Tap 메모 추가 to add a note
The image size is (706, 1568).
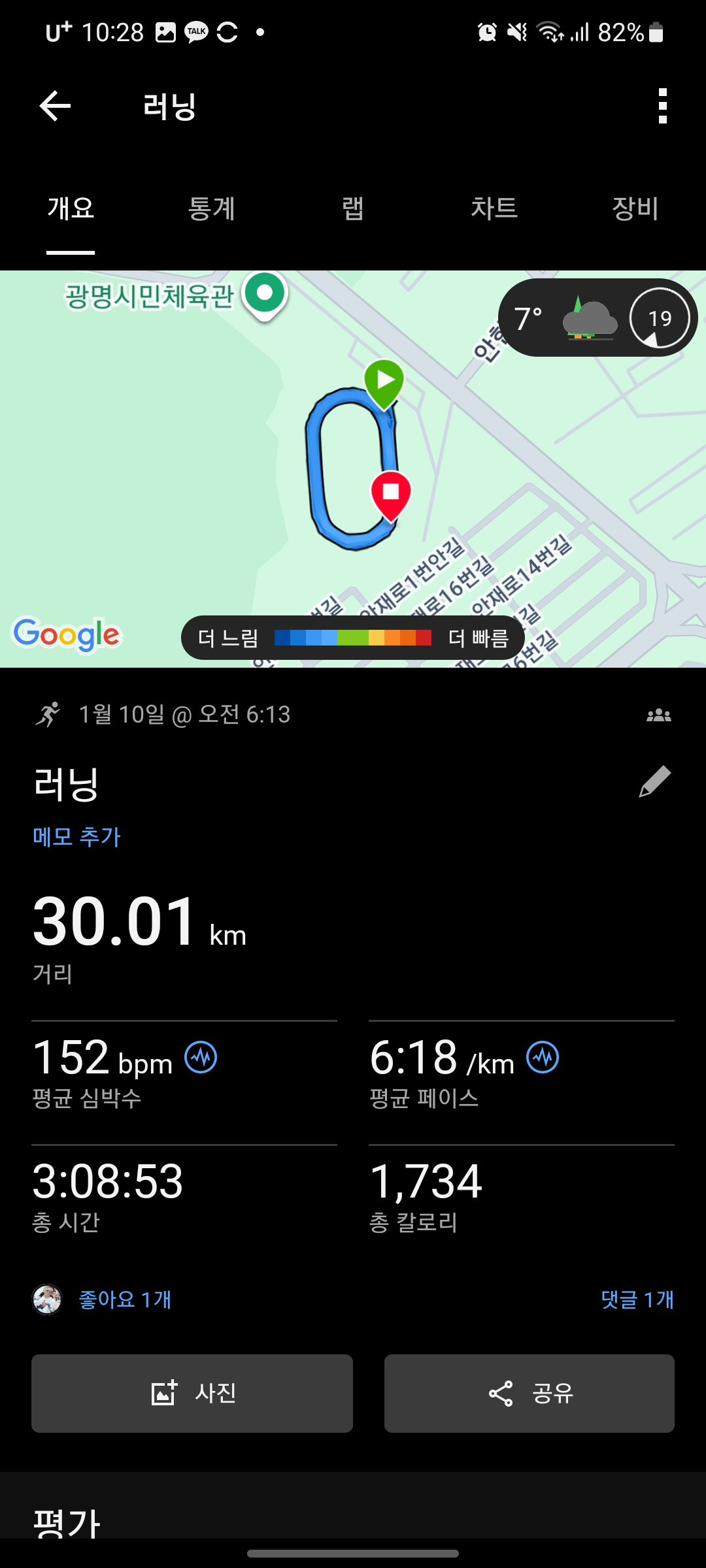77,836
